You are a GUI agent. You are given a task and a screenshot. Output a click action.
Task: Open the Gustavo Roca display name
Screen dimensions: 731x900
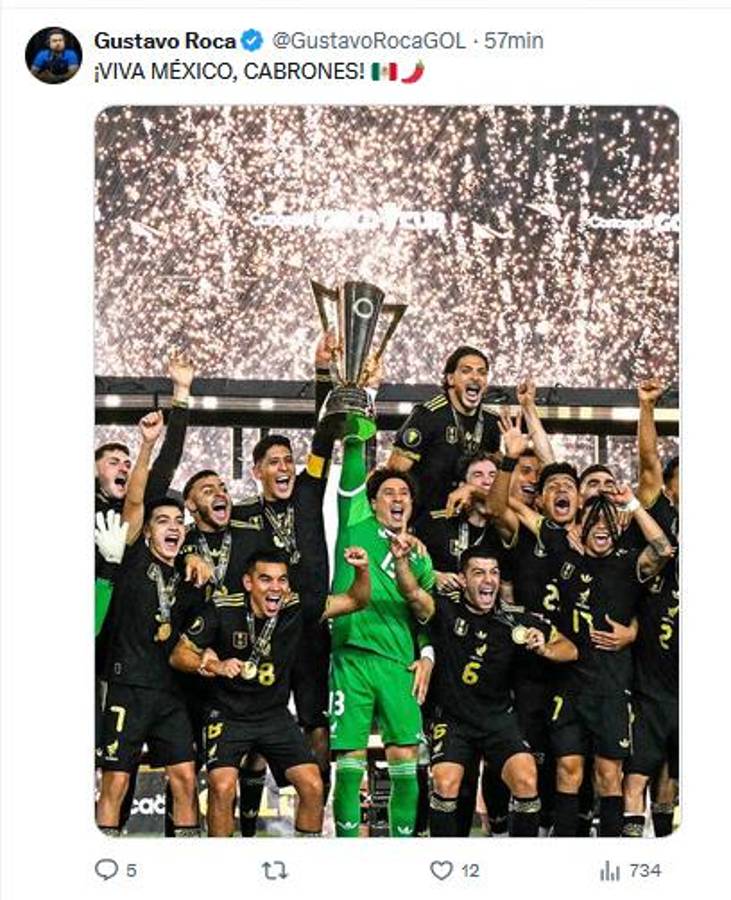pyautogui.click(x=165, y=41)
